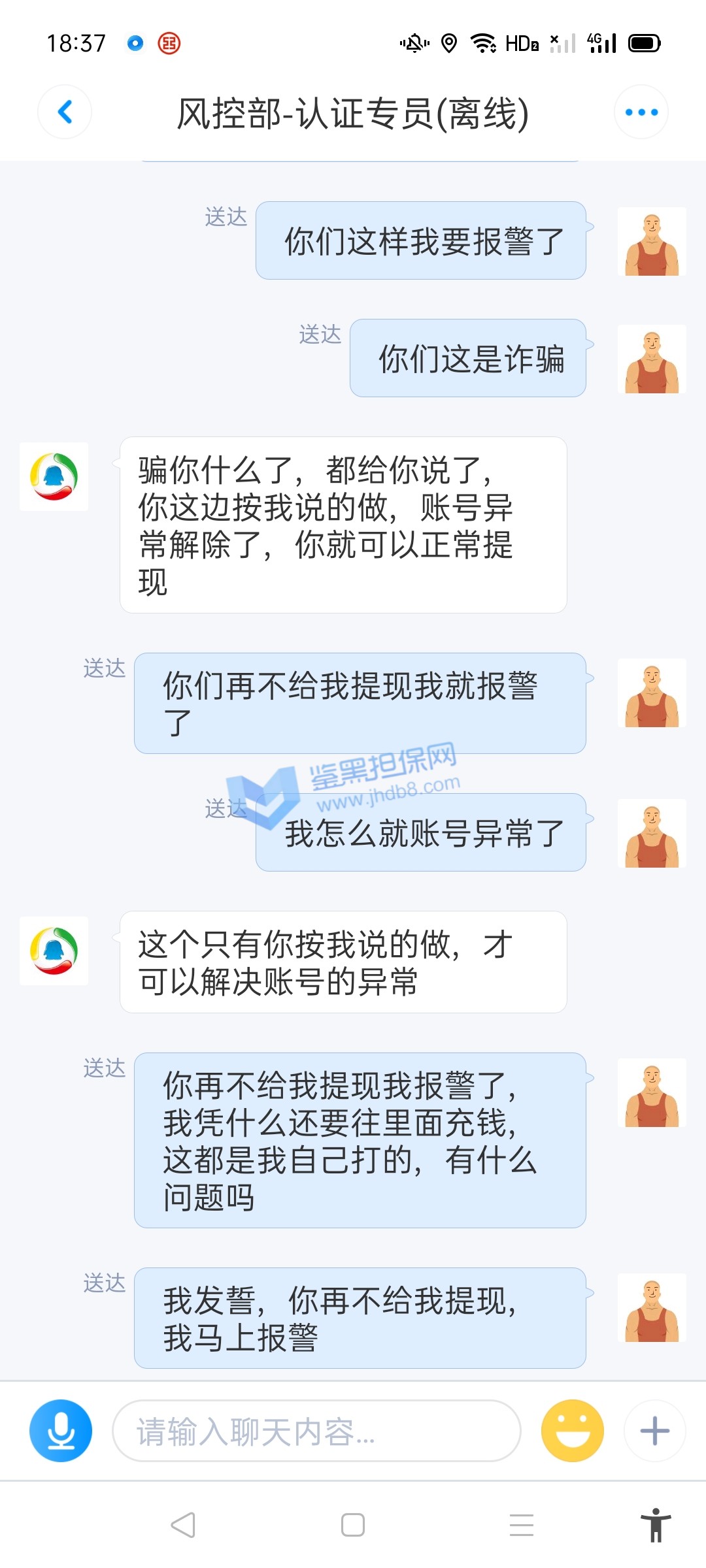Open the emoji picker
This screenshot has width=706, height=1568.
[x=572, y=1430]
